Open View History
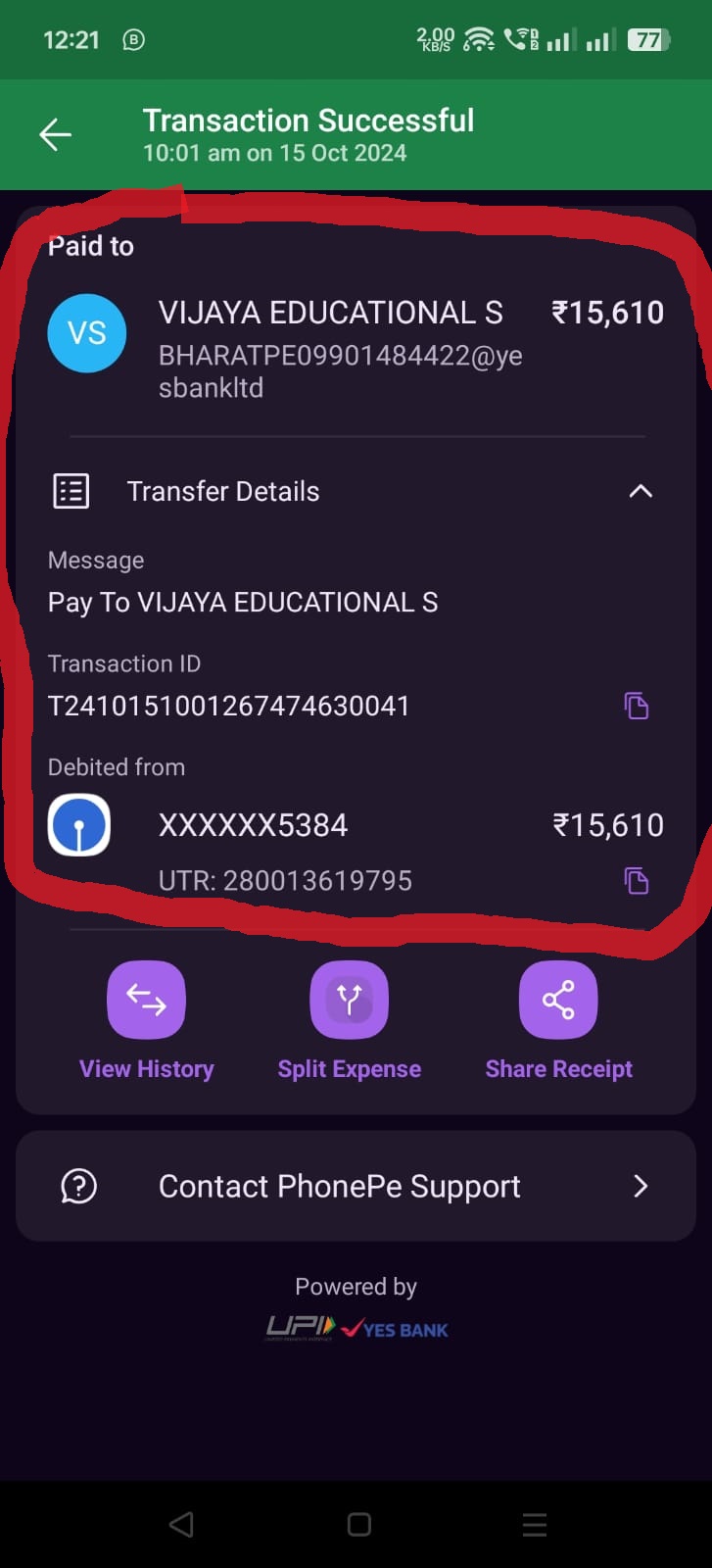The image size is (712, 1568). click(x=146, y=1001)
